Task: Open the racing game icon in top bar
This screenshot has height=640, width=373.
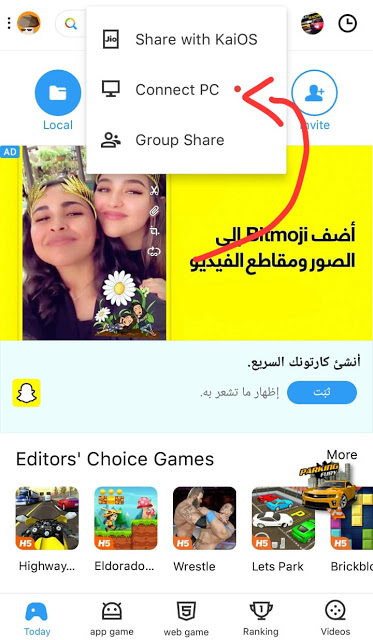Action: tap(312, 23)
